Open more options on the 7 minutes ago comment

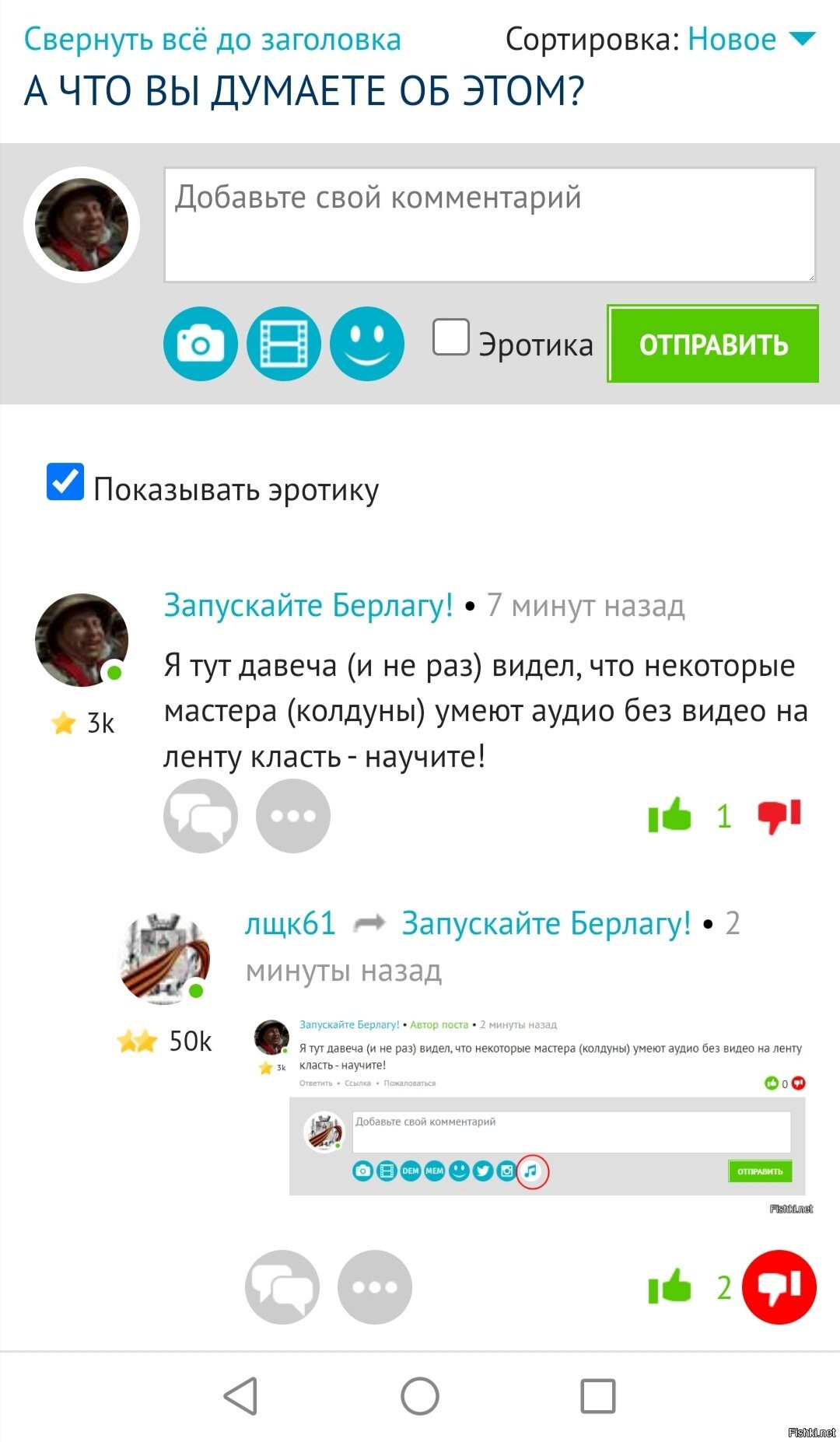coord(293,816)
